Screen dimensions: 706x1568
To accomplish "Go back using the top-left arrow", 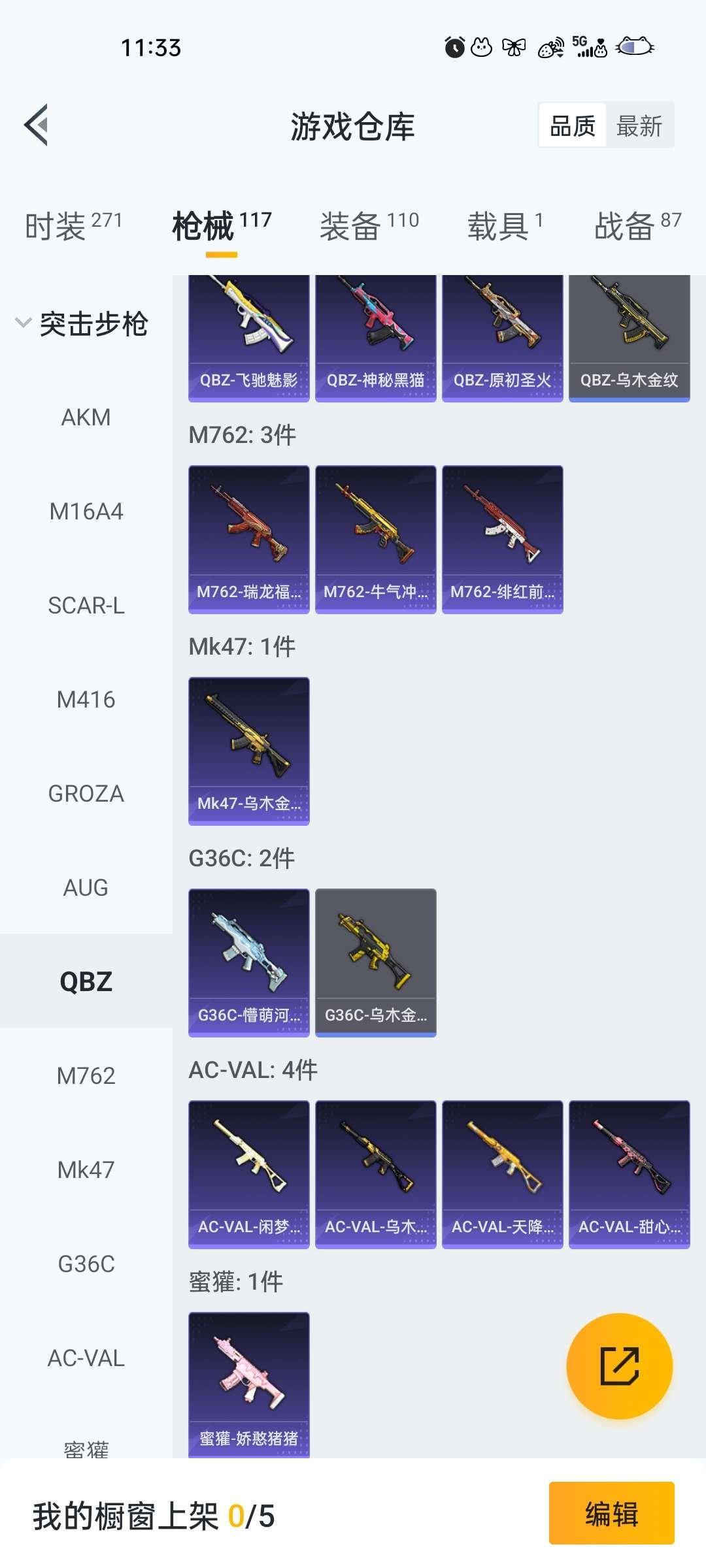I will (x=37, y=125).
